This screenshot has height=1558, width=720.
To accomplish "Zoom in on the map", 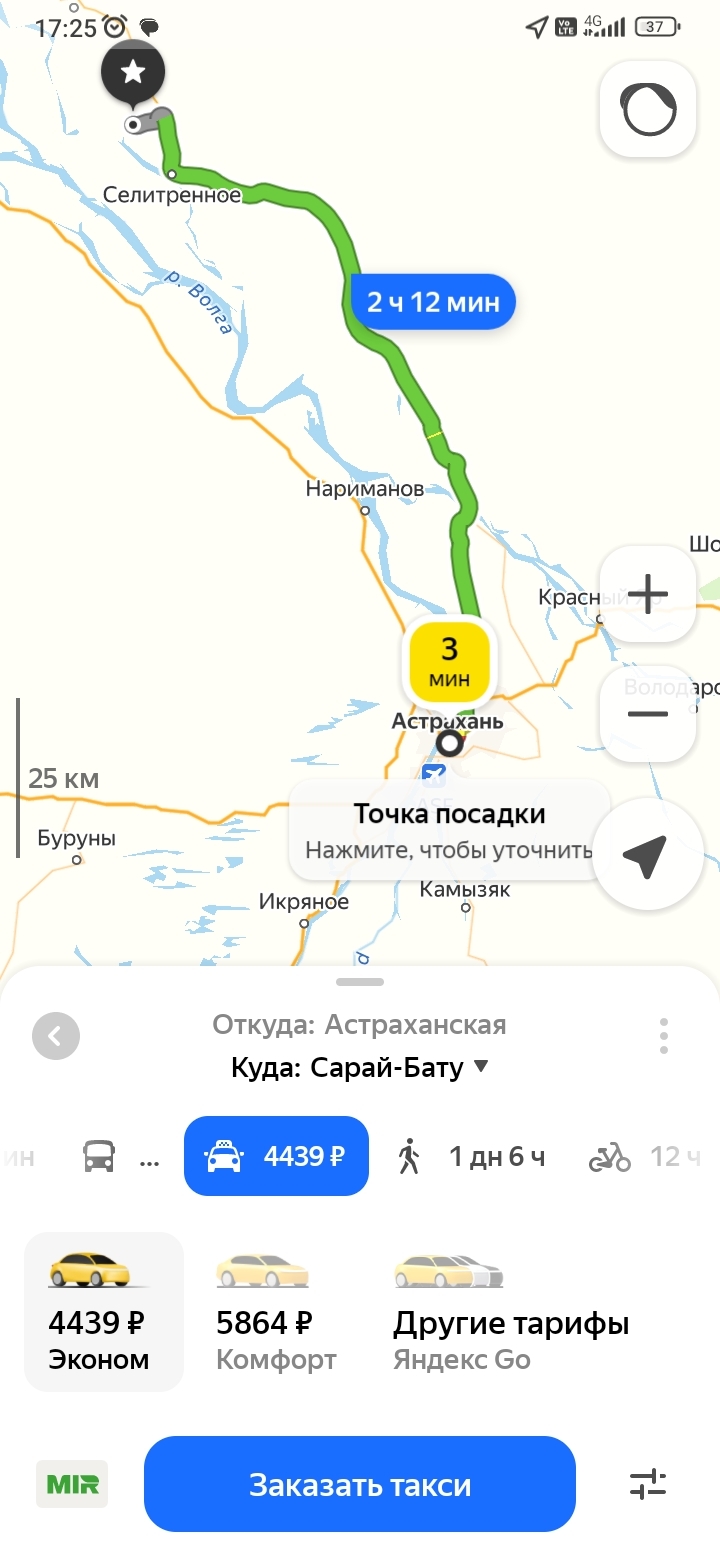I will 648,595.
